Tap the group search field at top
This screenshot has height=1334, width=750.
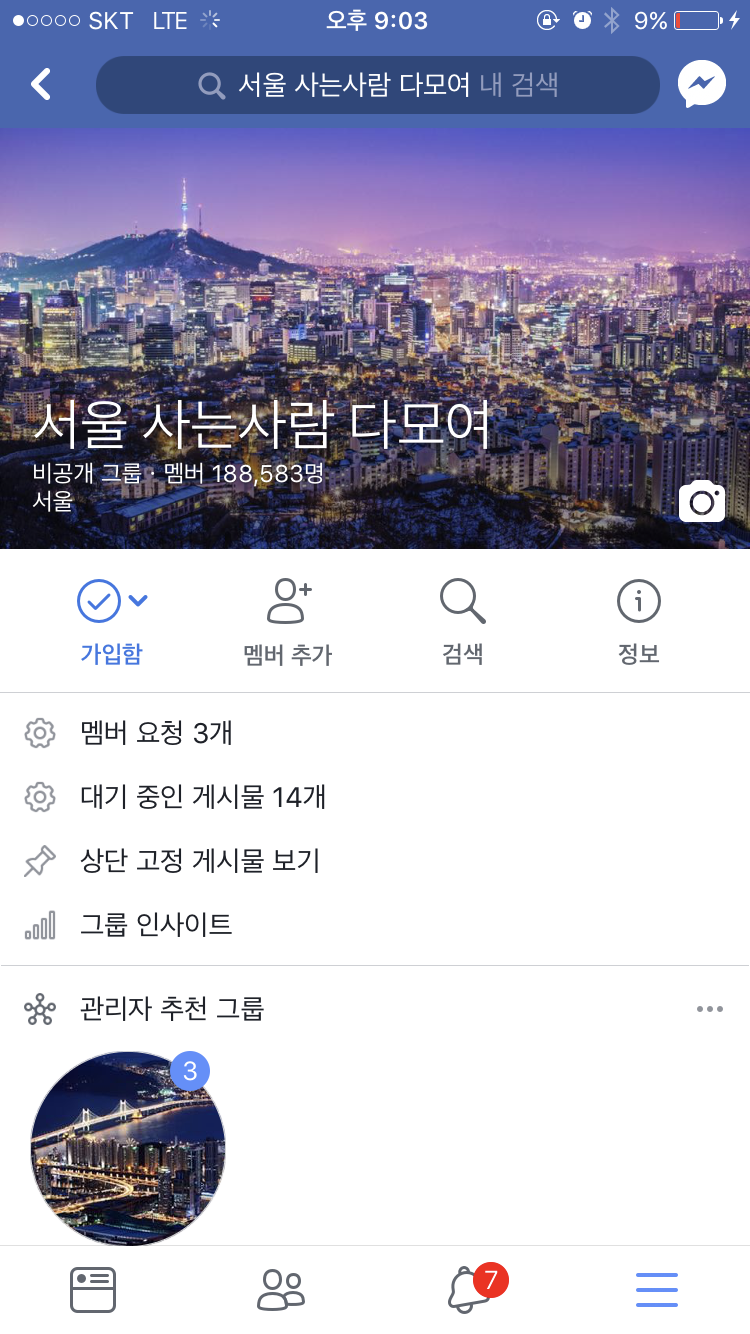[x=378, y=85]
